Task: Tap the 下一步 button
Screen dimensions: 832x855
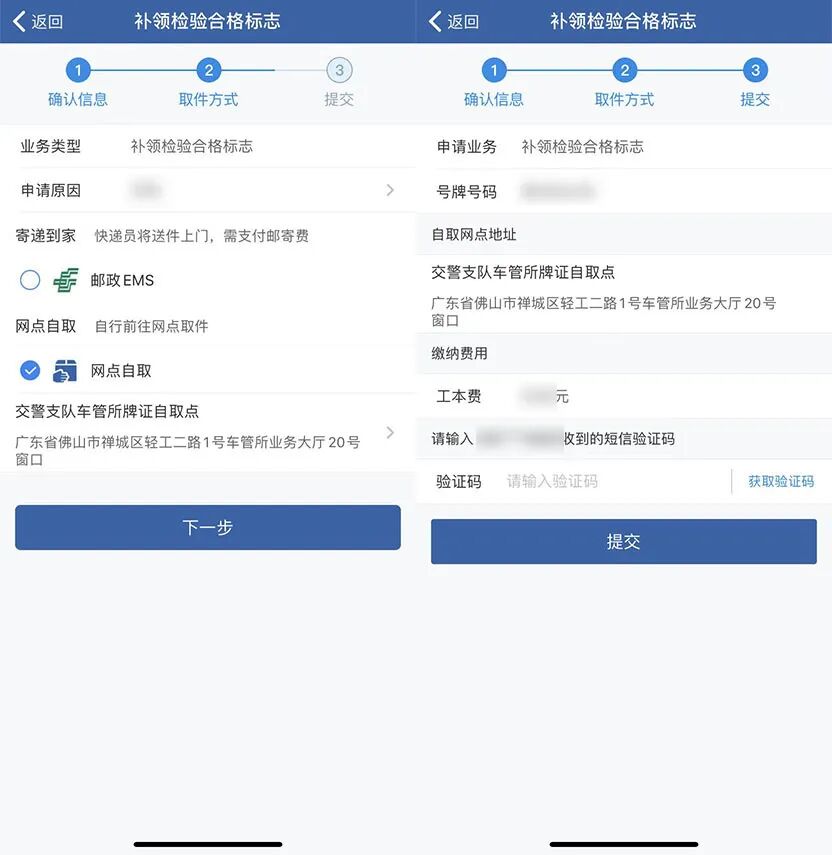Action: pos(207,527)
